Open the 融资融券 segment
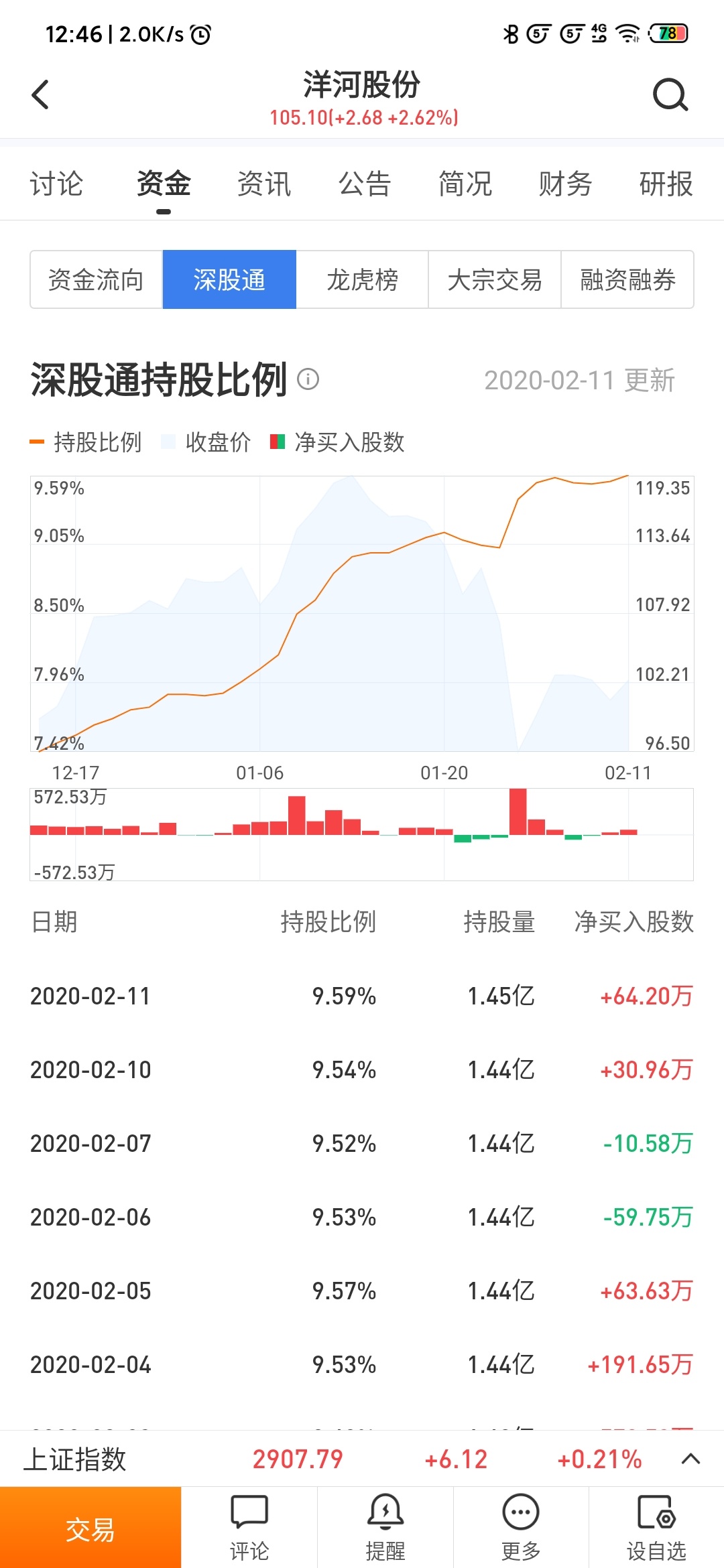Screen dimensions: 724x1568 pyautogui.click(x=627, y=279)
